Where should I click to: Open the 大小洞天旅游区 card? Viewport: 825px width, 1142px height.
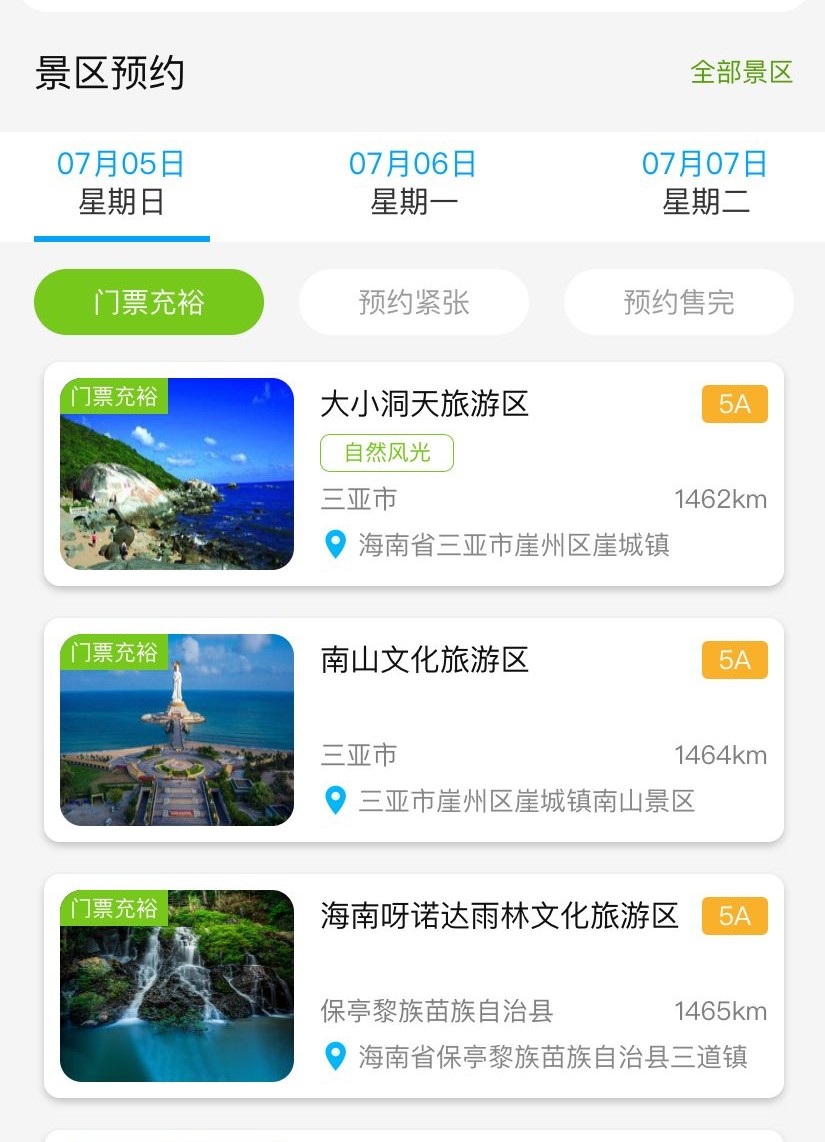(x=414, y=474)
